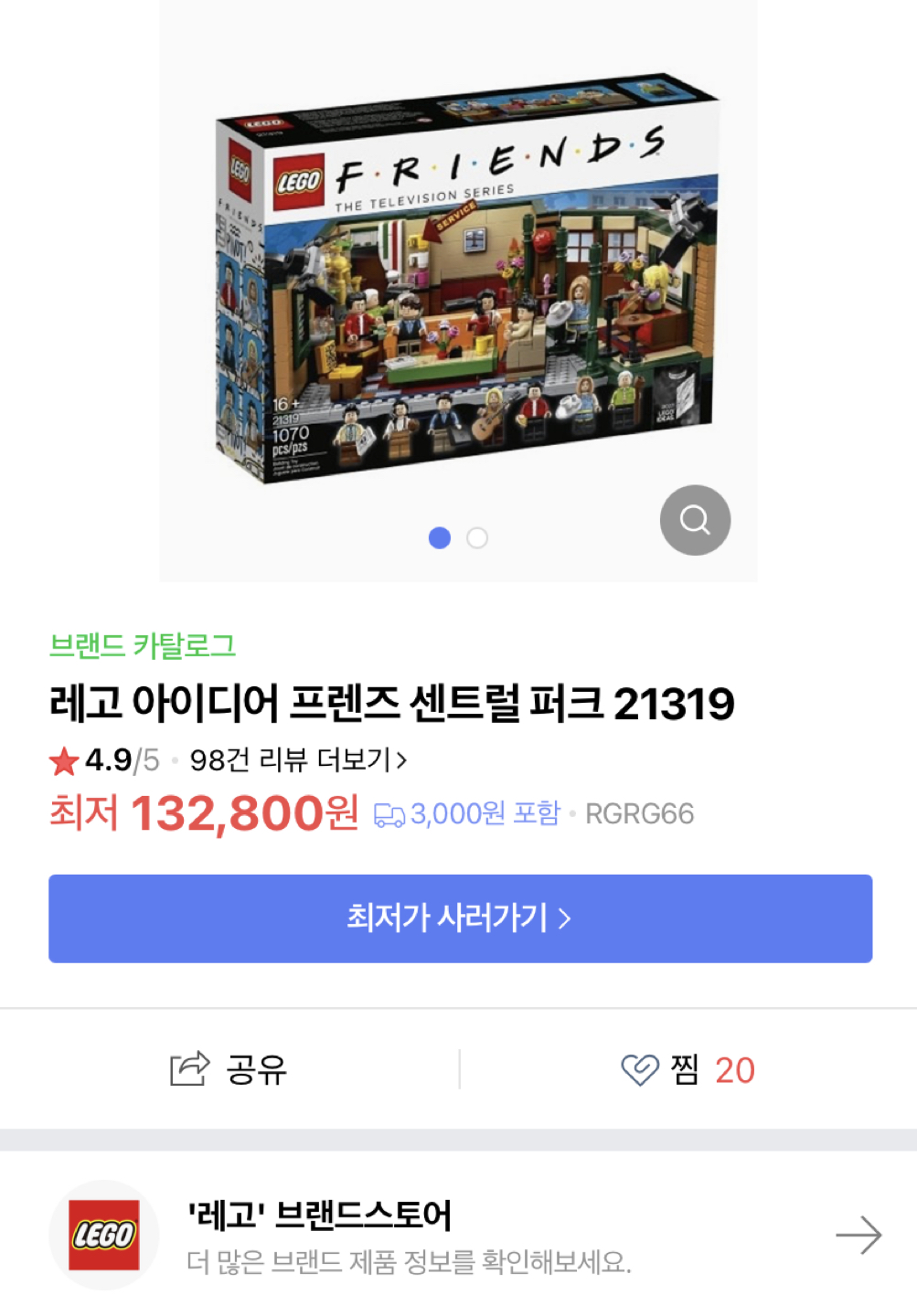The height and width of the screenshot is (1316, 917).
Task: Click the red star rating icon
Action: (63, 759)
